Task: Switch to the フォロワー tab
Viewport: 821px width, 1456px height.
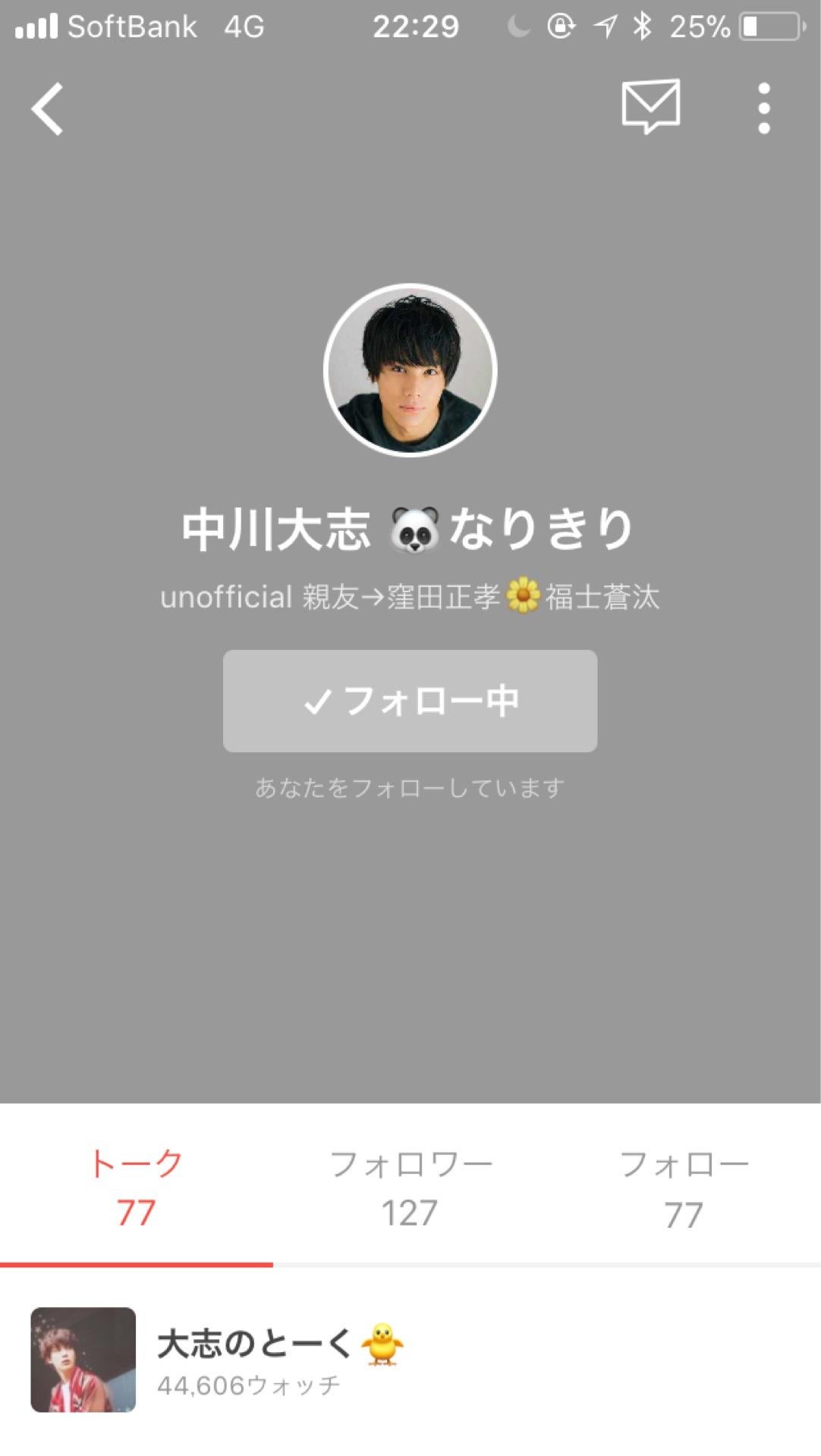Action: (x=414, y=1183)
